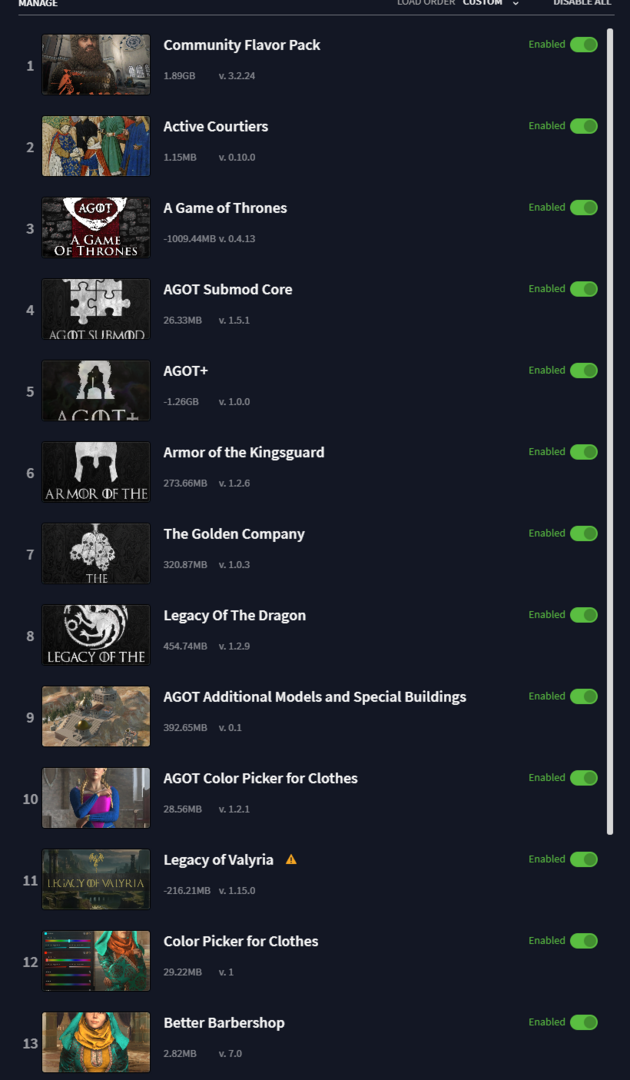Disable AGOT Color Picker for Clothes

[x=583, y=778]
